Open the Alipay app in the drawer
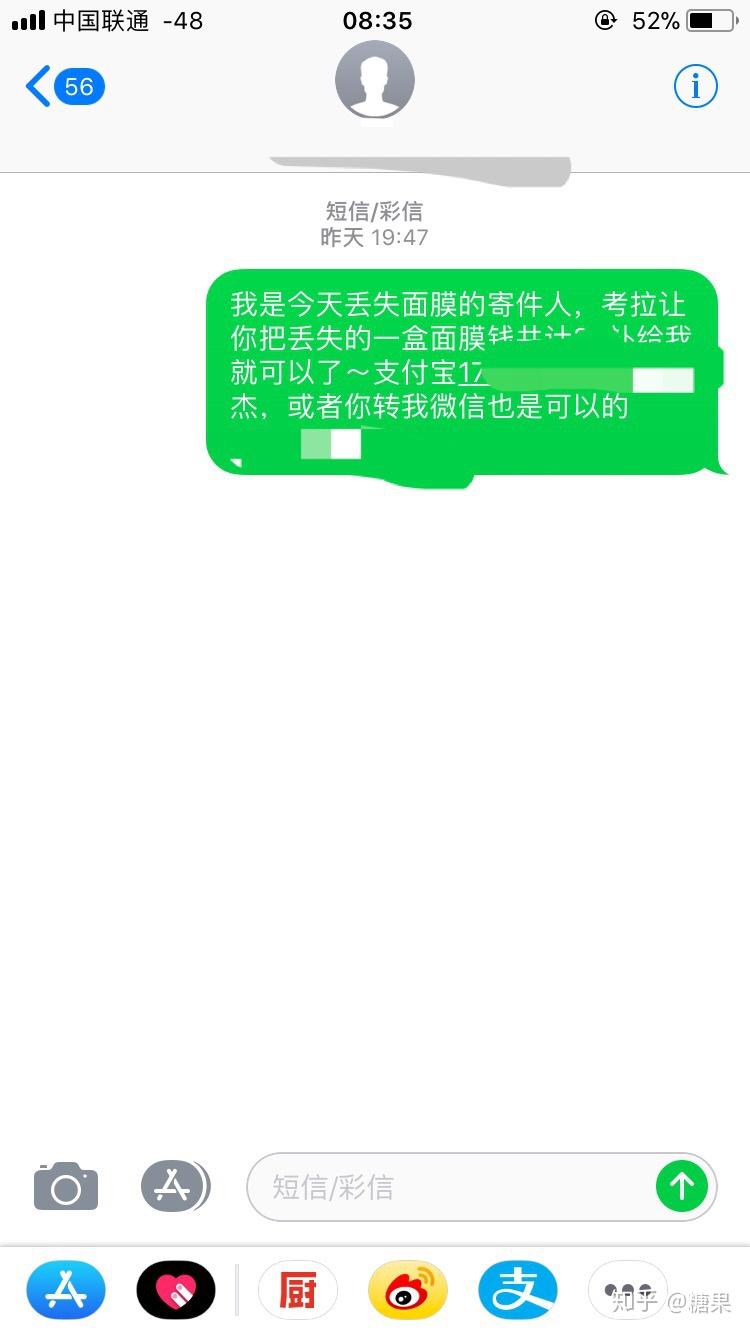Screen dimensions: 750x1334 [518, 1291]
